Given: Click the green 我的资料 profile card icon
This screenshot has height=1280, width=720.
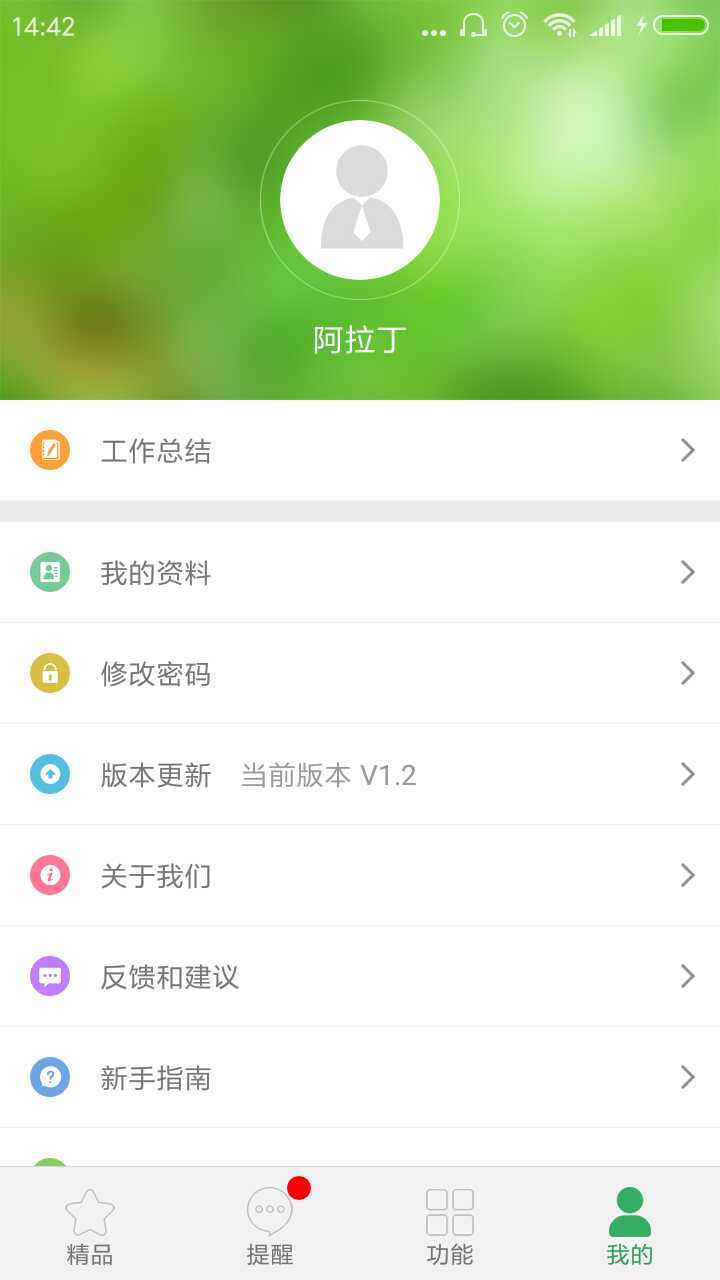Looking at the screenshot, I should pyautogui.click(x=50, y=572).
